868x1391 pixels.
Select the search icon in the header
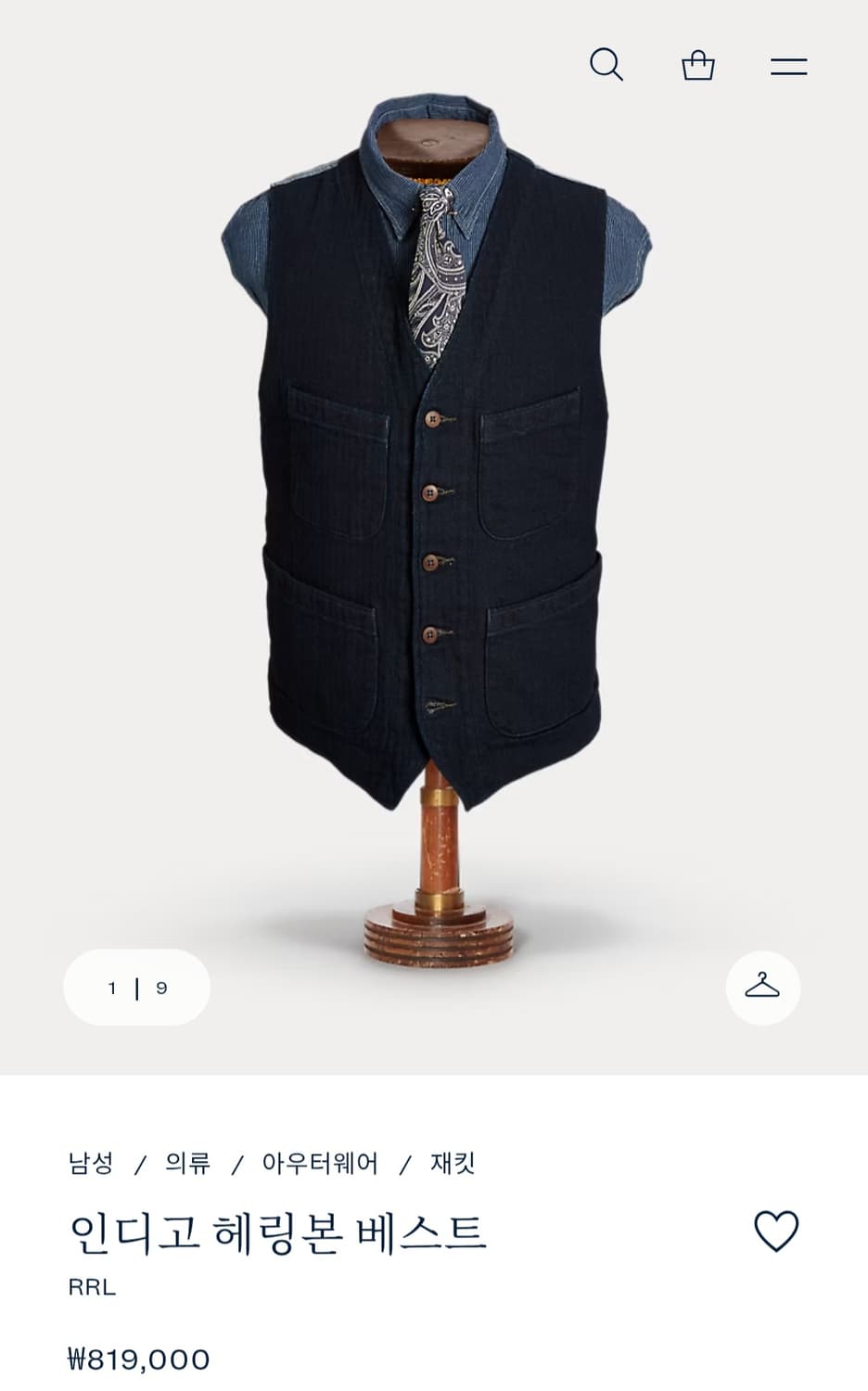pos(607,63)
